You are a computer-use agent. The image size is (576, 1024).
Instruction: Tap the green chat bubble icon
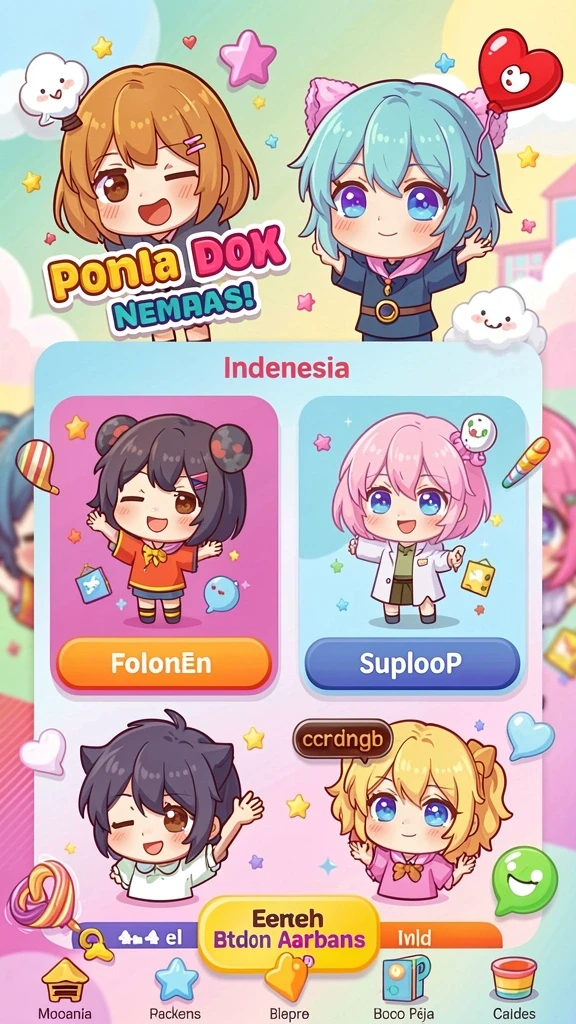[x=524, y=880]
